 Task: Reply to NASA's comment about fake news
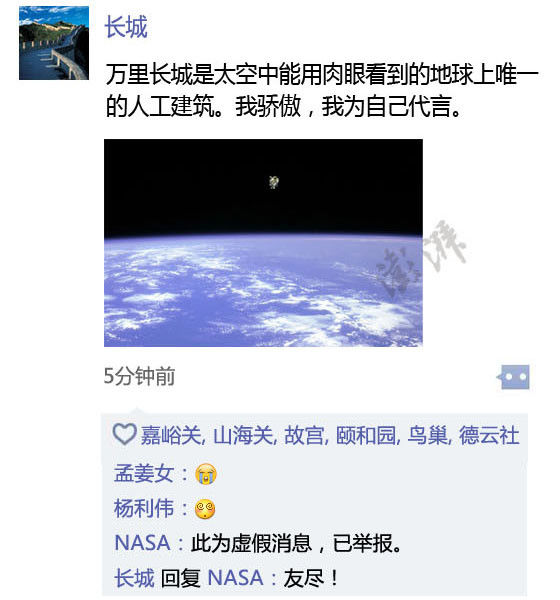(258, 543)
